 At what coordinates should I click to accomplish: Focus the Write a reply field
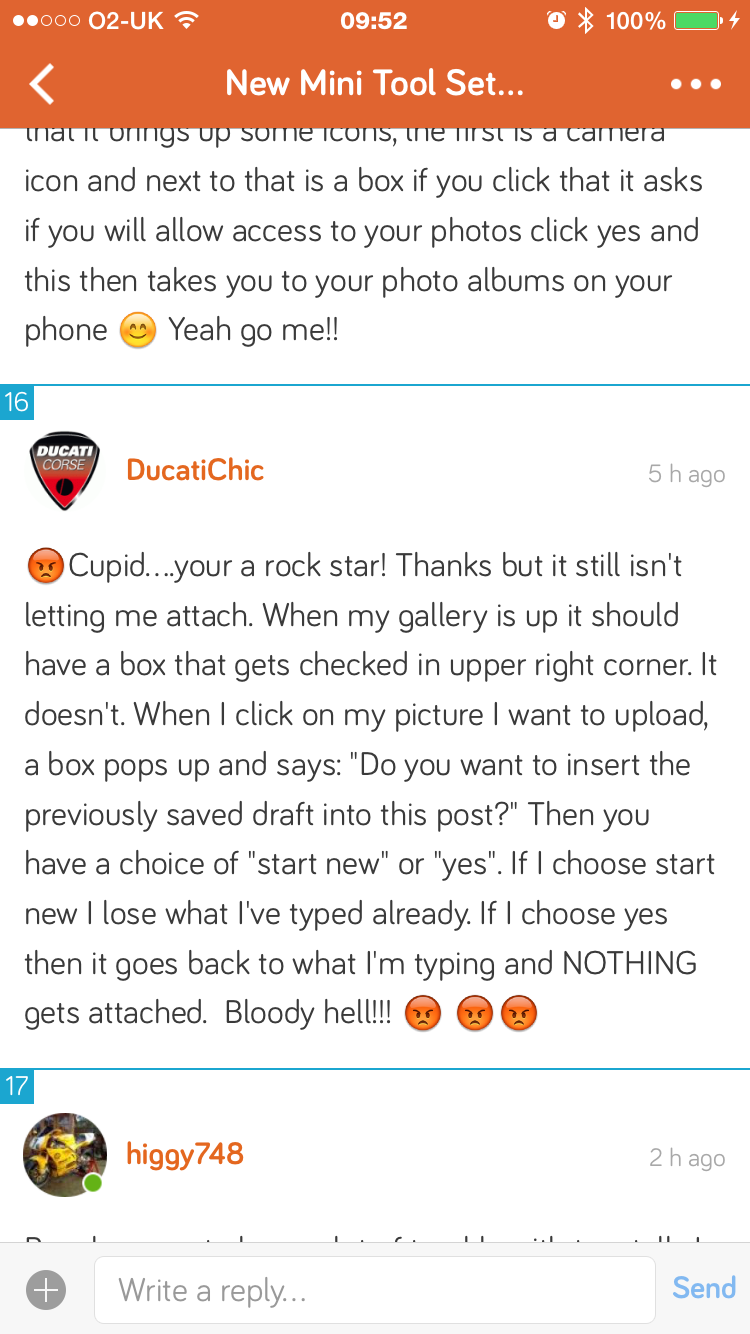coord(374,1289)
